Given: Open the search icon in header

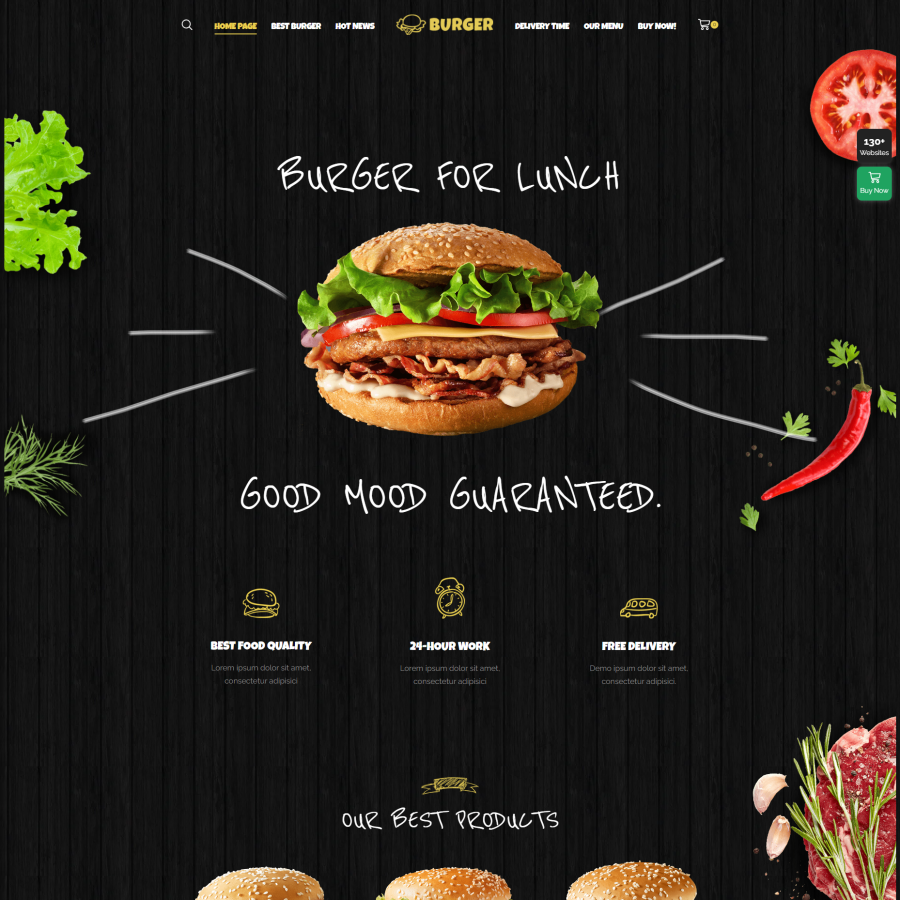Looking at the screenshot, I should 187,25.
